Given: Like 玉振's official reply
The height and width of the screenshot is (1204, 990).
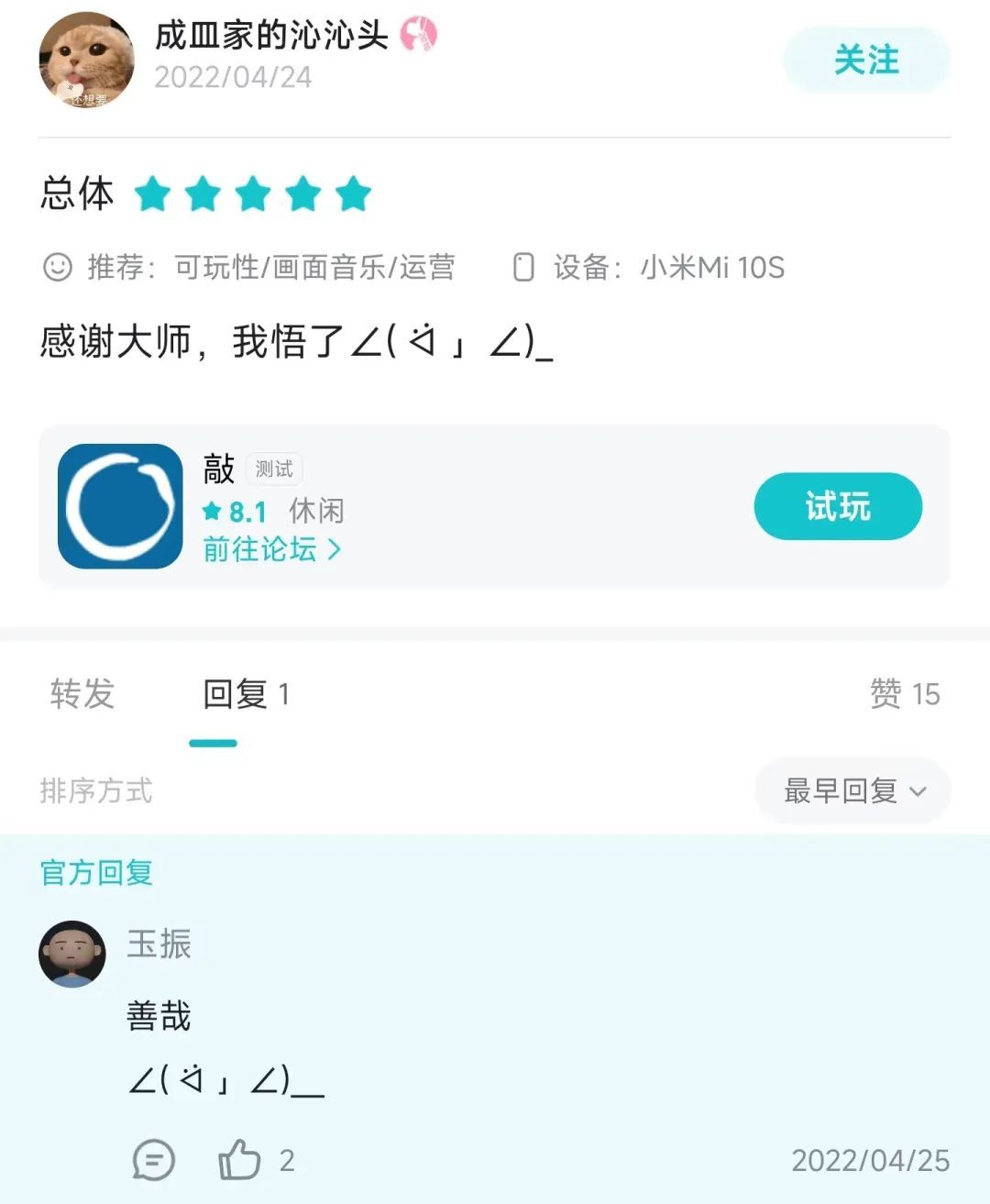Looking at the screenshot, I should coord(240,1160).
